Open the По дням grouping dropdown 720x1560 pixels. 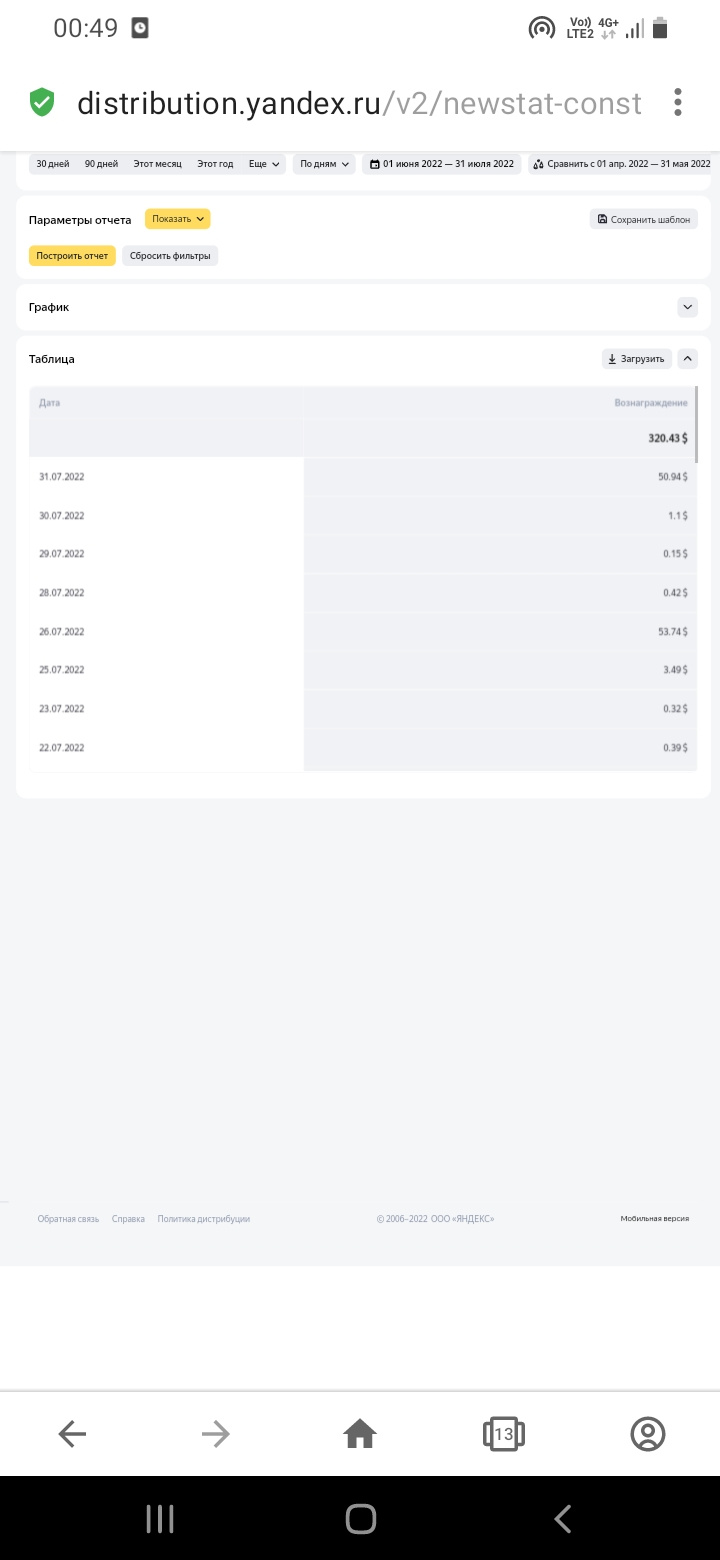[x=325, y=164]
